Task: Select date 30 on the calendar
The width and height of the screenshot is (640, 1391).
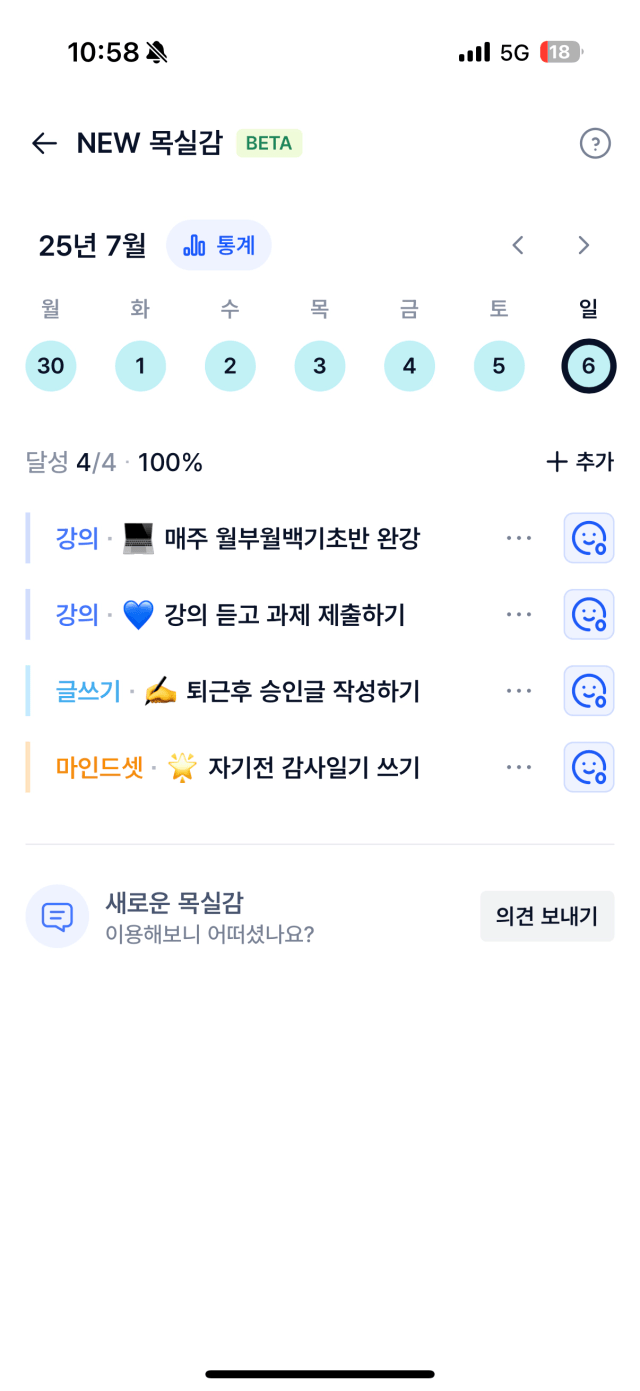Action: click(x=50, y=366)
